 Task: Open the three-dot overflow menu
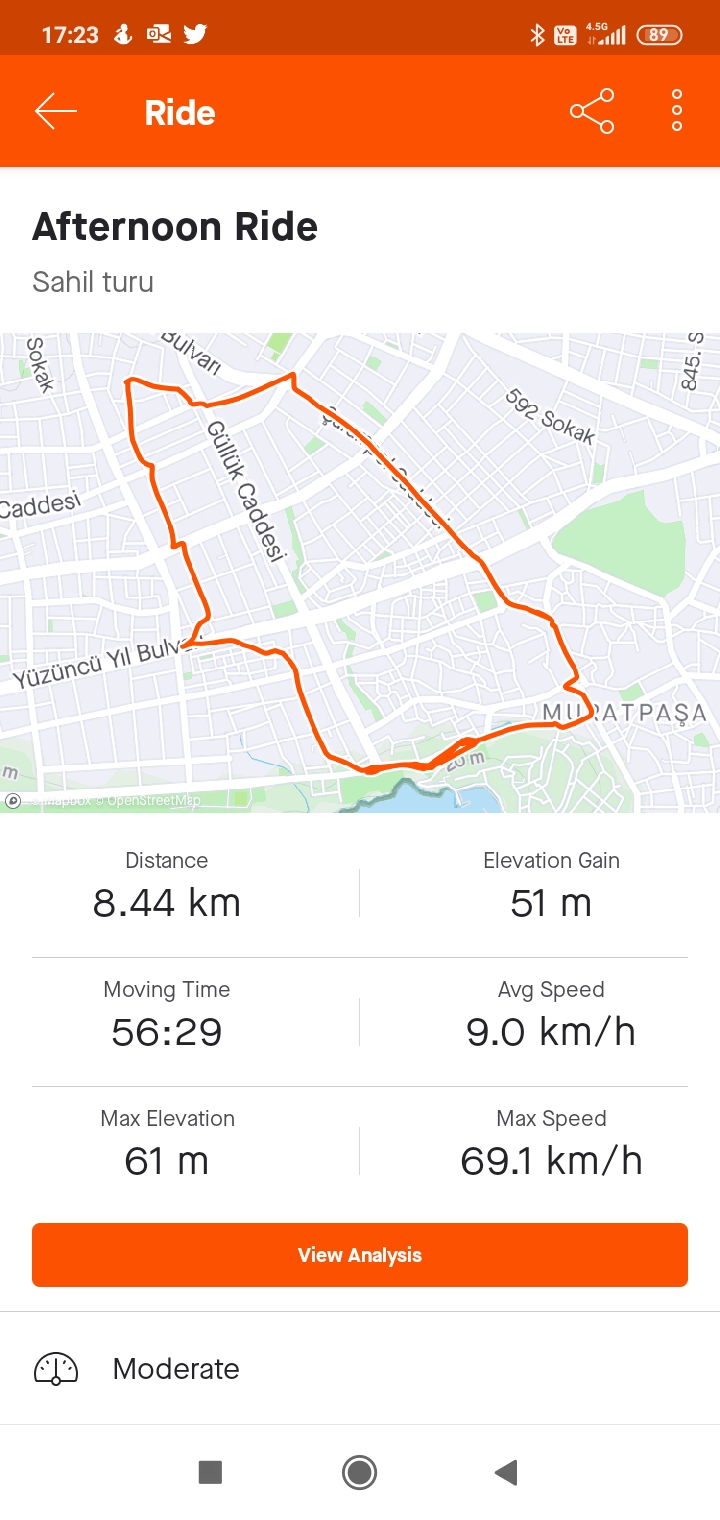(x=677, y=111)
